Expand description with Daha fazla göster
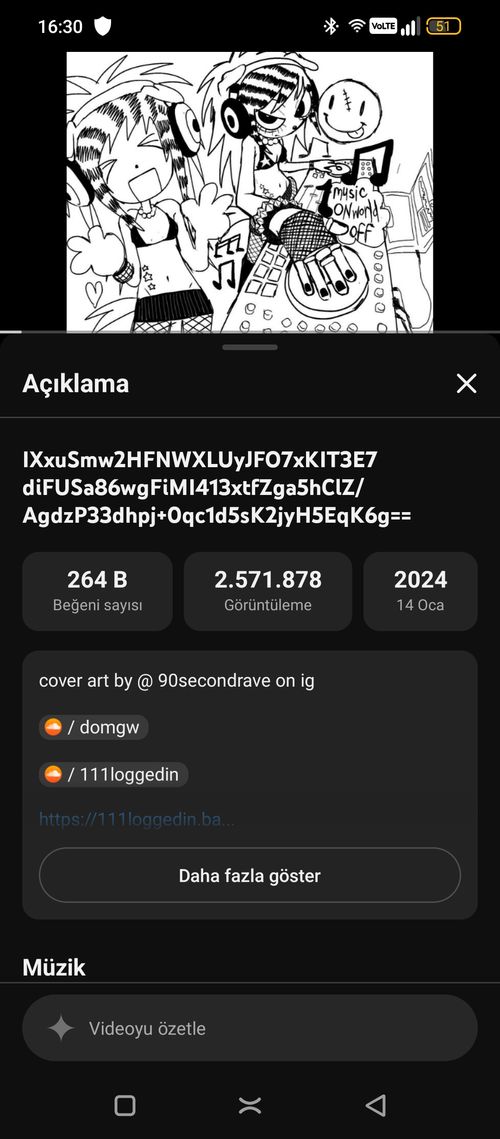This screenshot has height=1139, width=500. click(249, 875)
